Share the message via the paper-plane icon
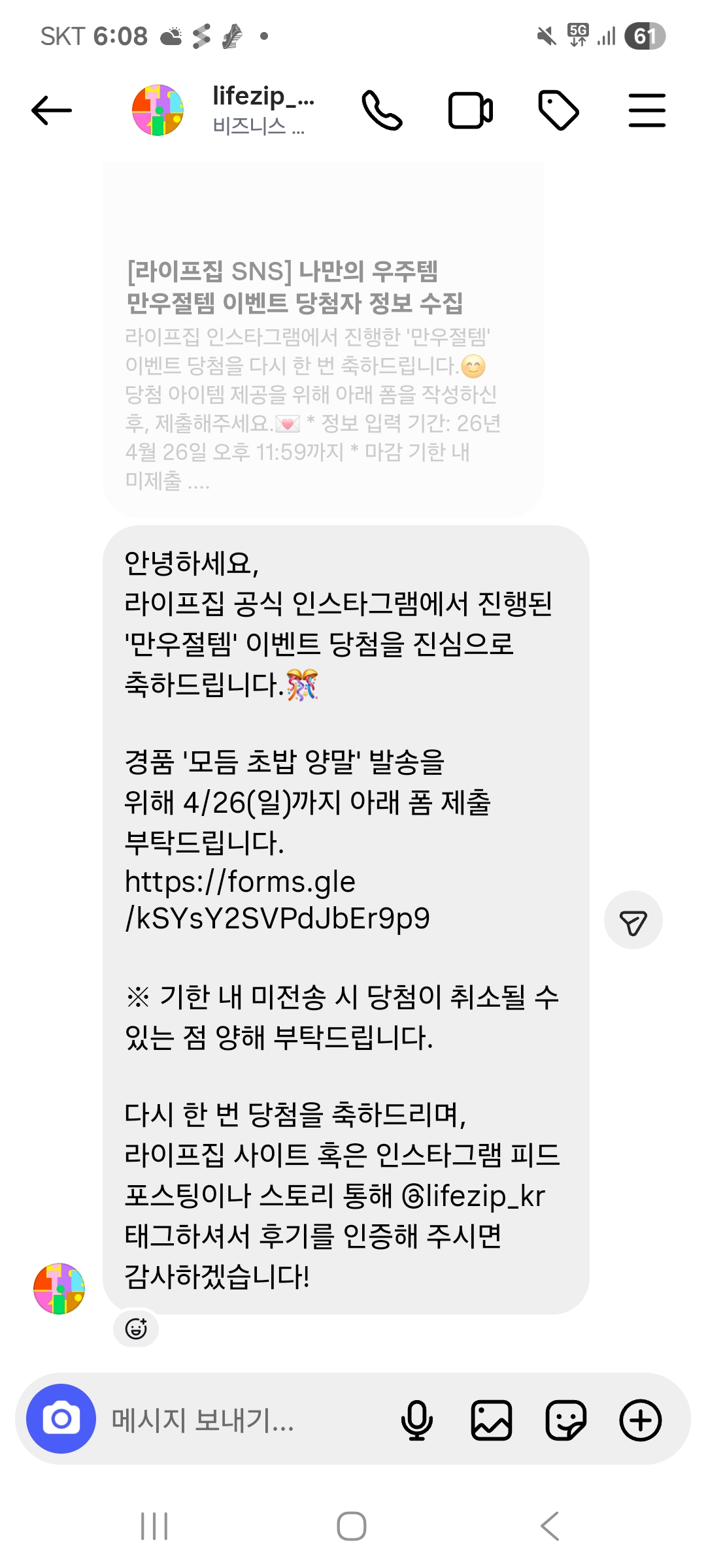 point(633,920)
